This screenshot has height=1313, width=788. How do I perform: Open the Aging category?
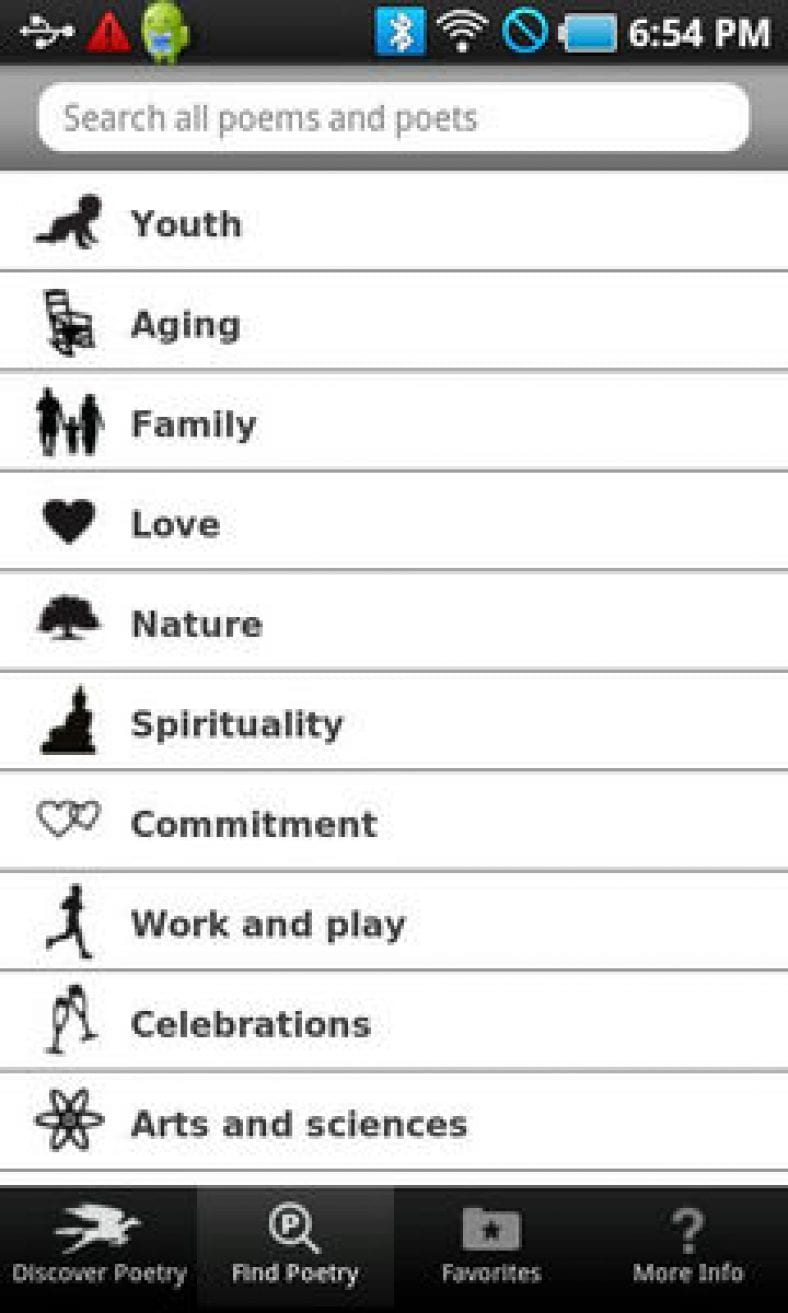click(393, 324)
